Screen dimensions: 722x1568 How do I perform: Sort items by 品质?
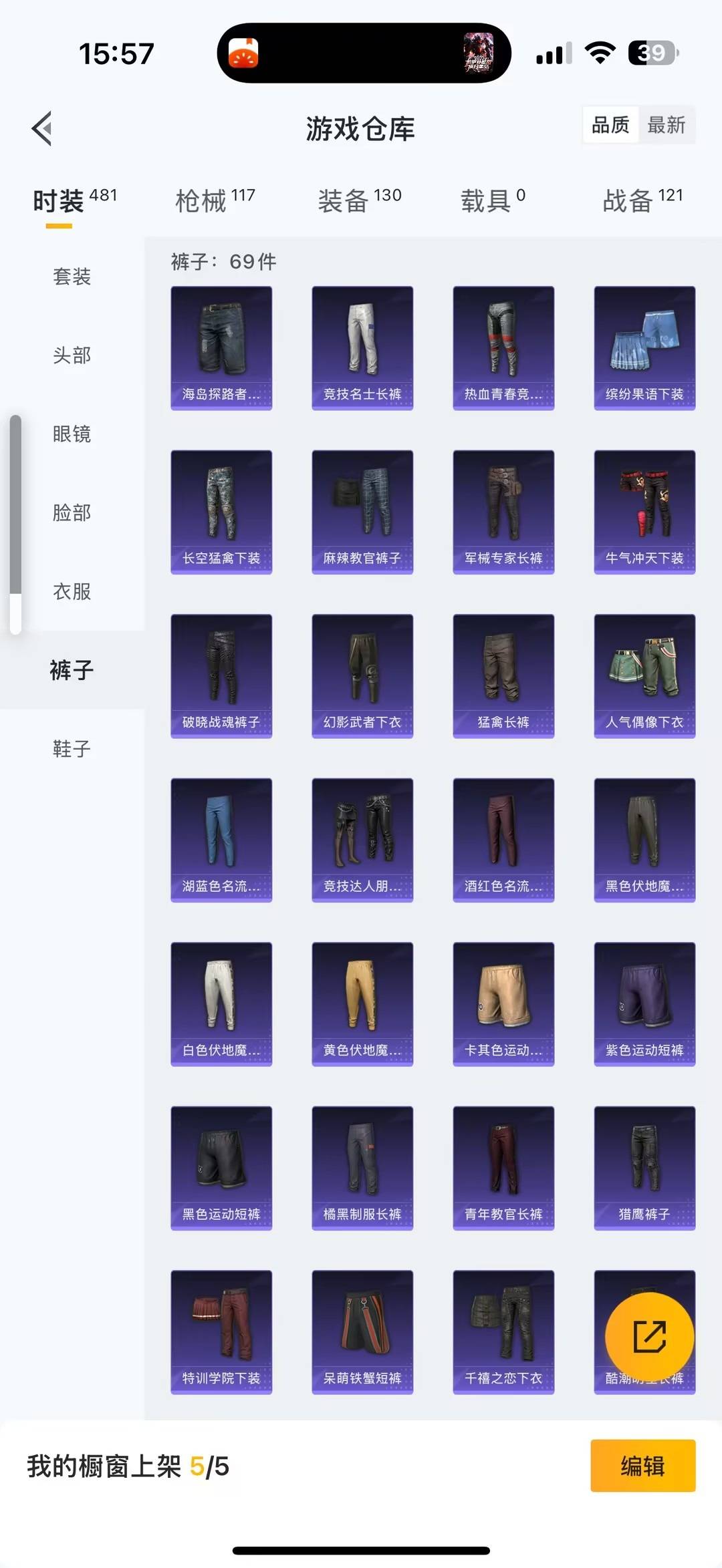click(x=610, y=125)
